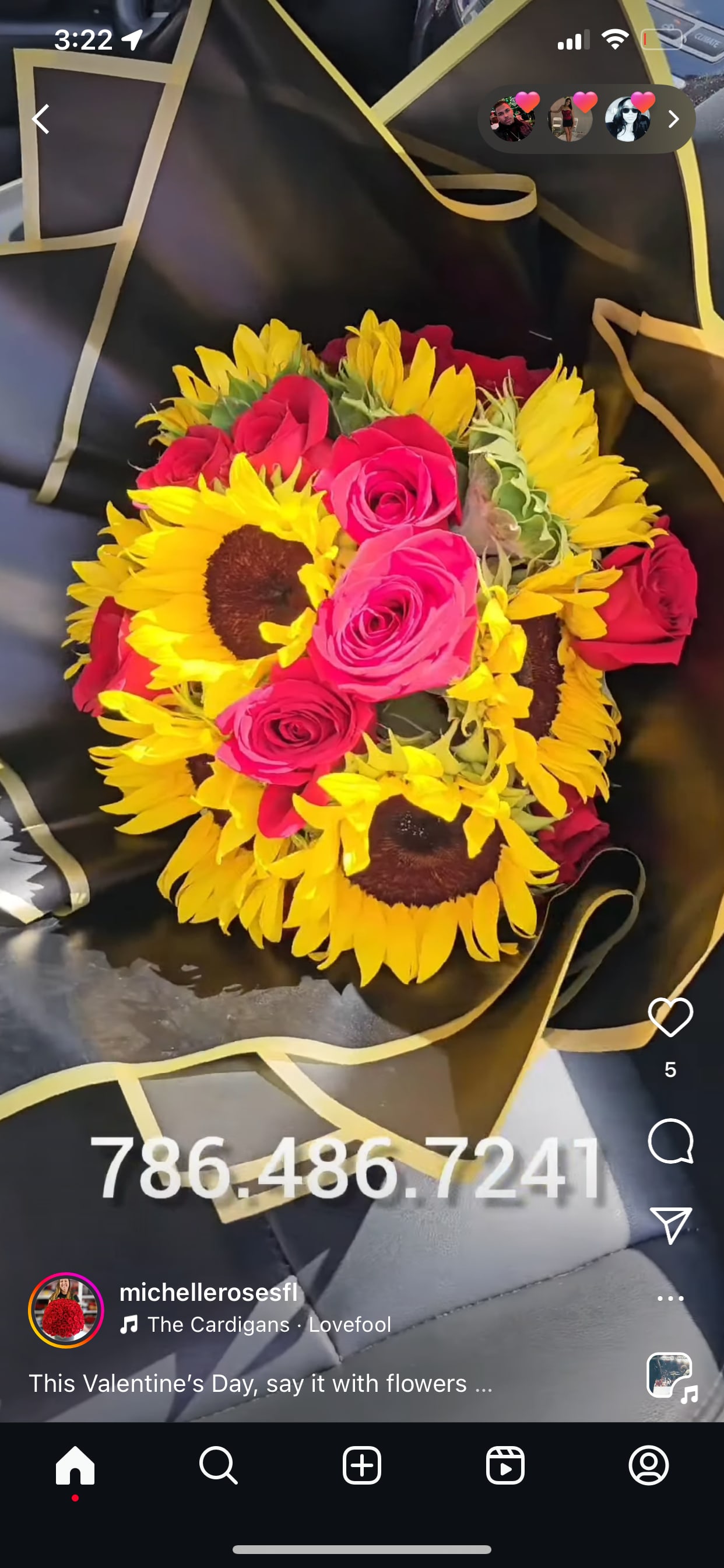Tap the michellerosesfl username
This screenshot has width=724, height=1568.
(208, 1292)
